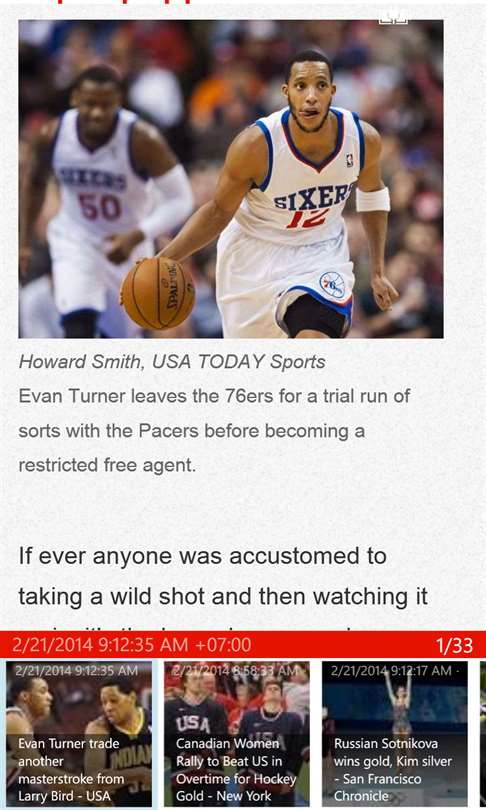This screenshot has height=810, width=486.
Task: Open the Russian Sotnikova wins gold story
Action: click(395, 734)
